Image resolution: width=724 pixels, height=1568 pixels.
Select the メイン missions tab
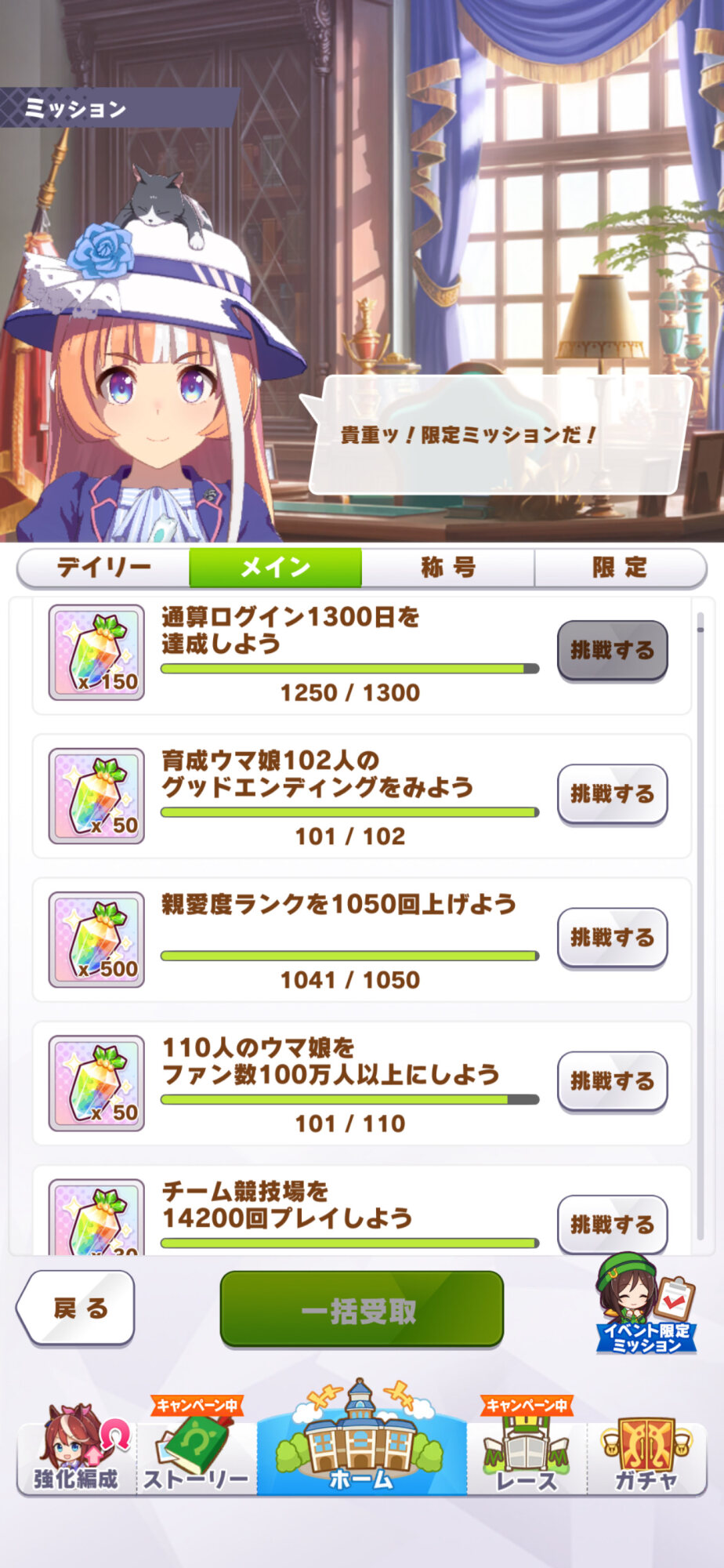276,568
